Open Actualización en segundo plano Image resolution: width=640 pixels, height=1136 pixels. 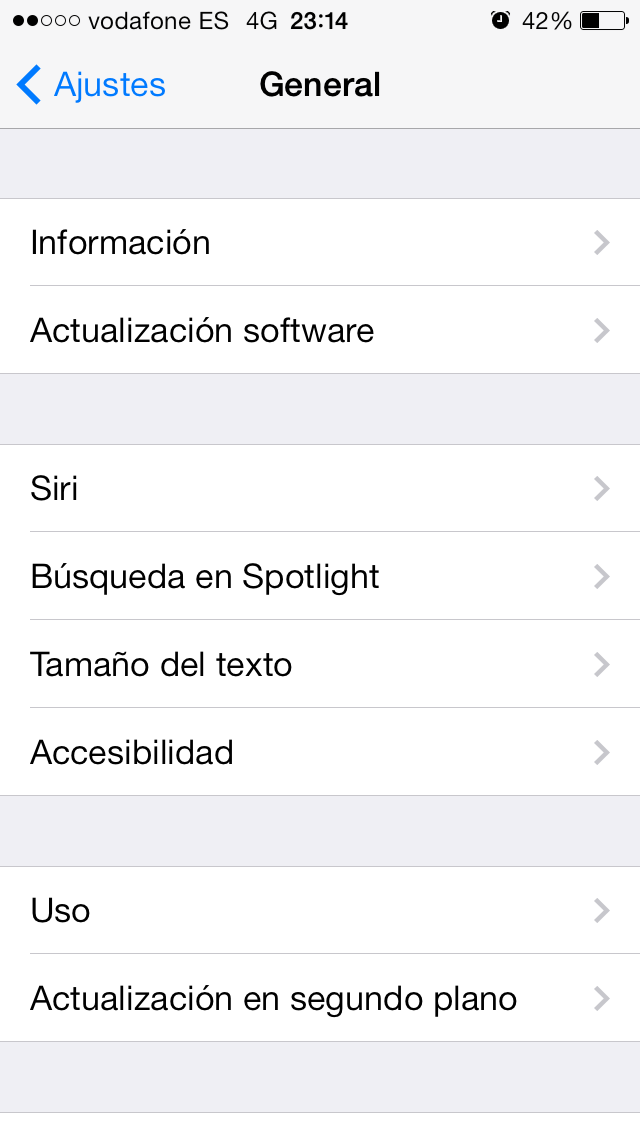(320, 999)
